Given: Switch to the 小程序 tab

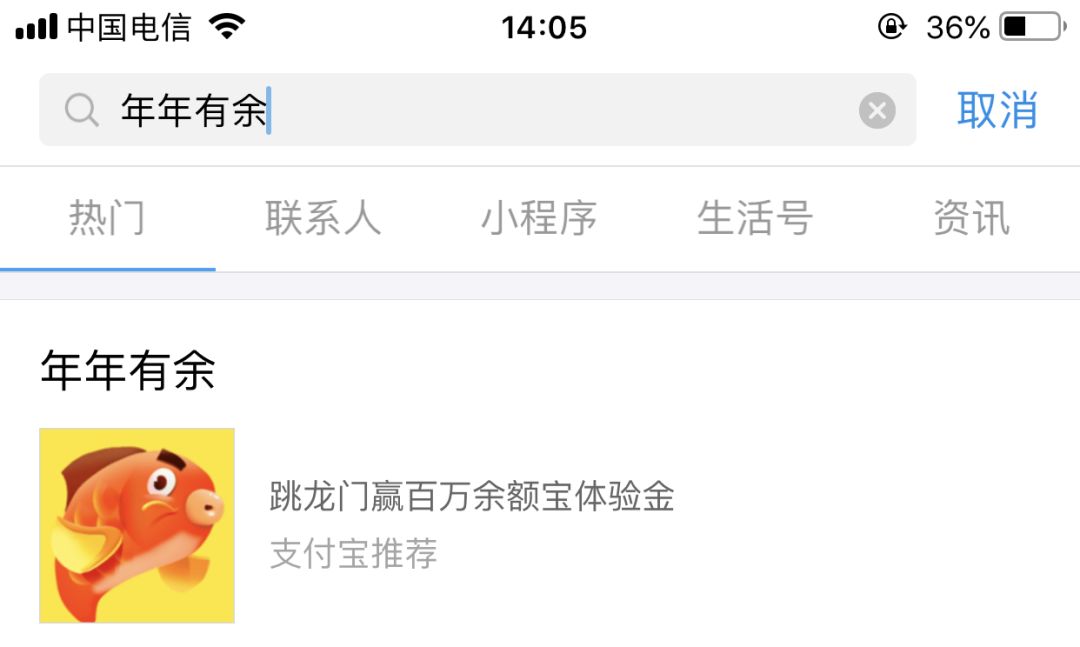Looking at the screenshot, I should pyautogui.click(x=539, y=218).
